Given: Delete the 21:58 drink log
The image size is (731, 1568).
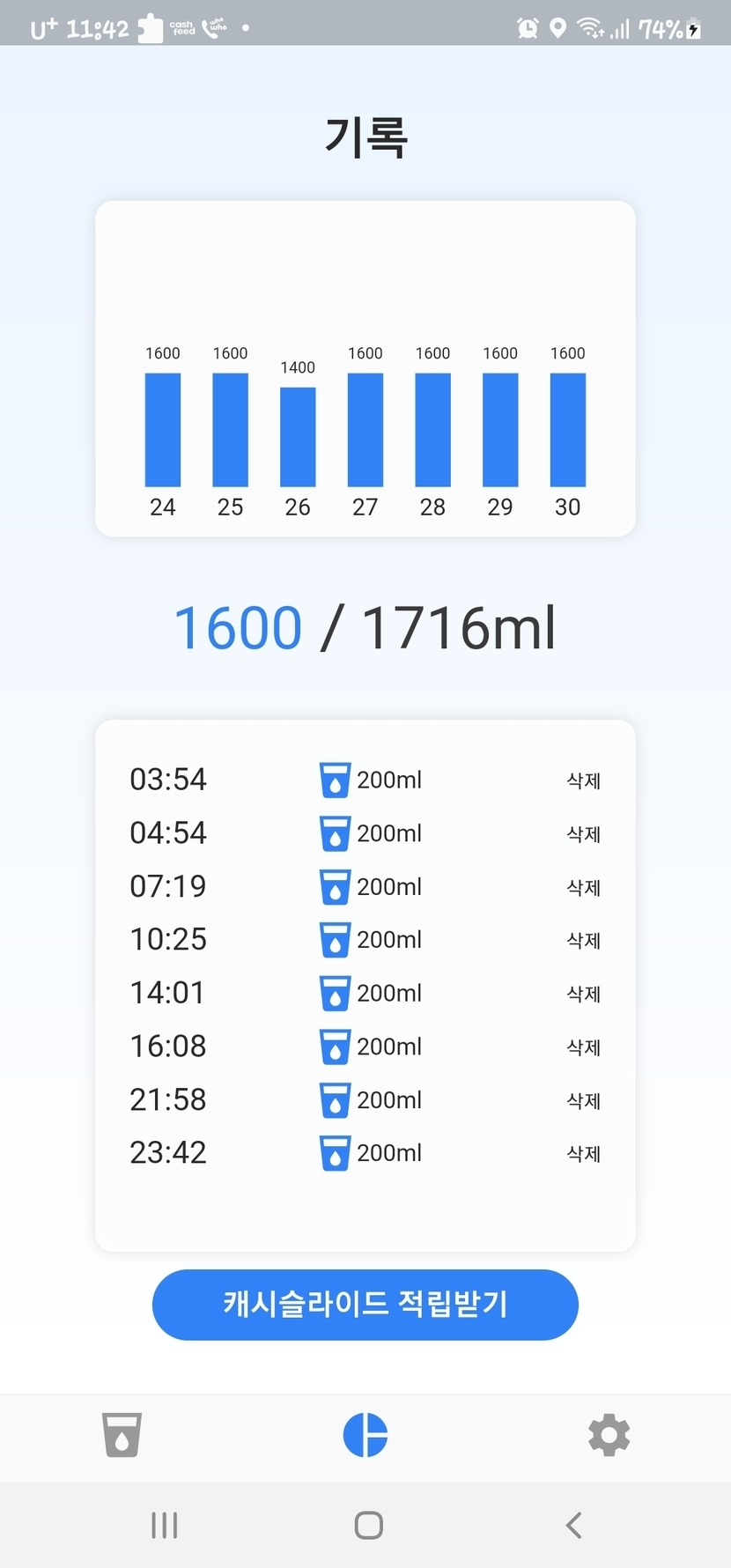Looking at the screenshot, I should [583, 1100].
